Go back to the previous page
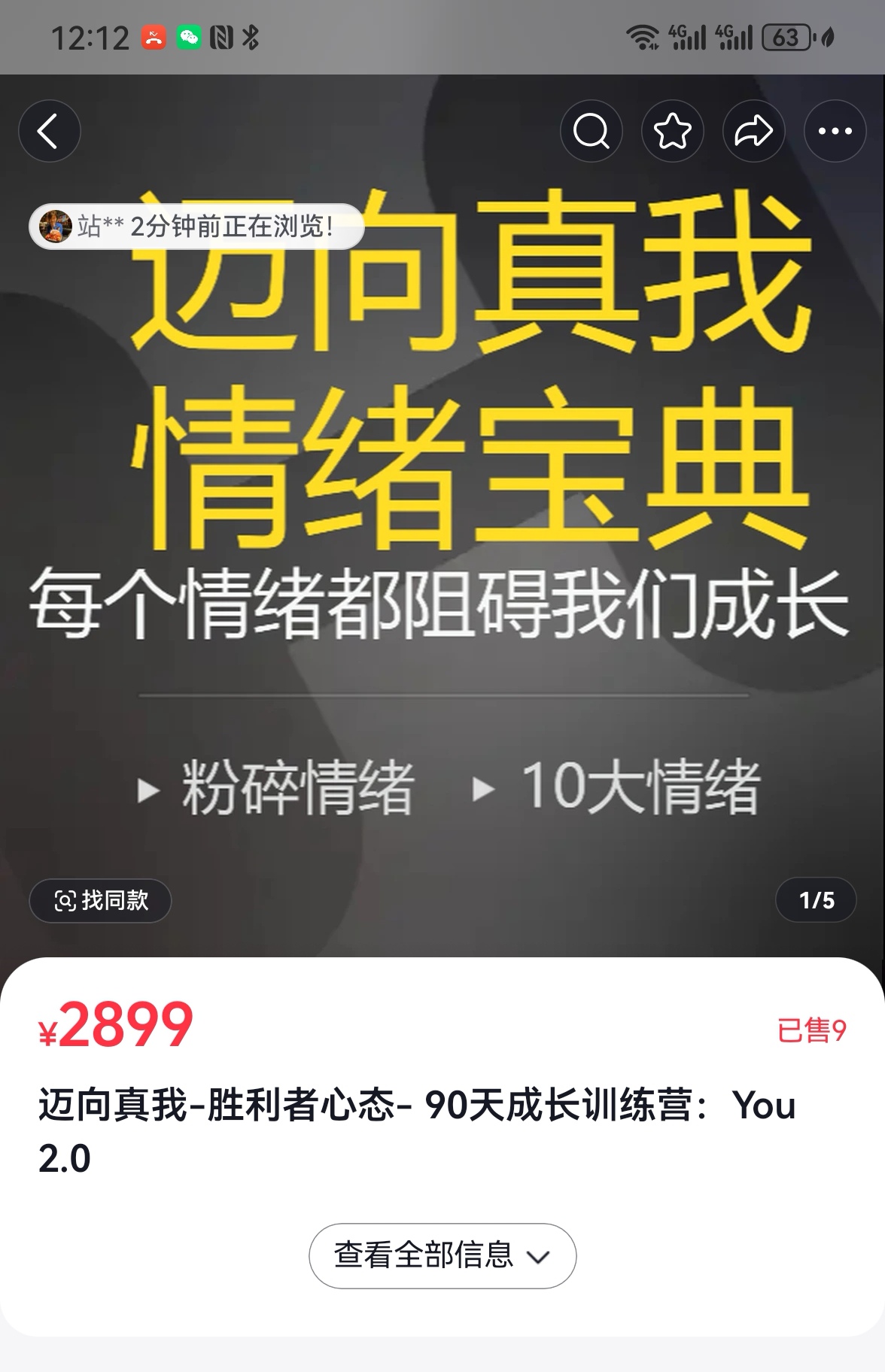 [49, 131]
